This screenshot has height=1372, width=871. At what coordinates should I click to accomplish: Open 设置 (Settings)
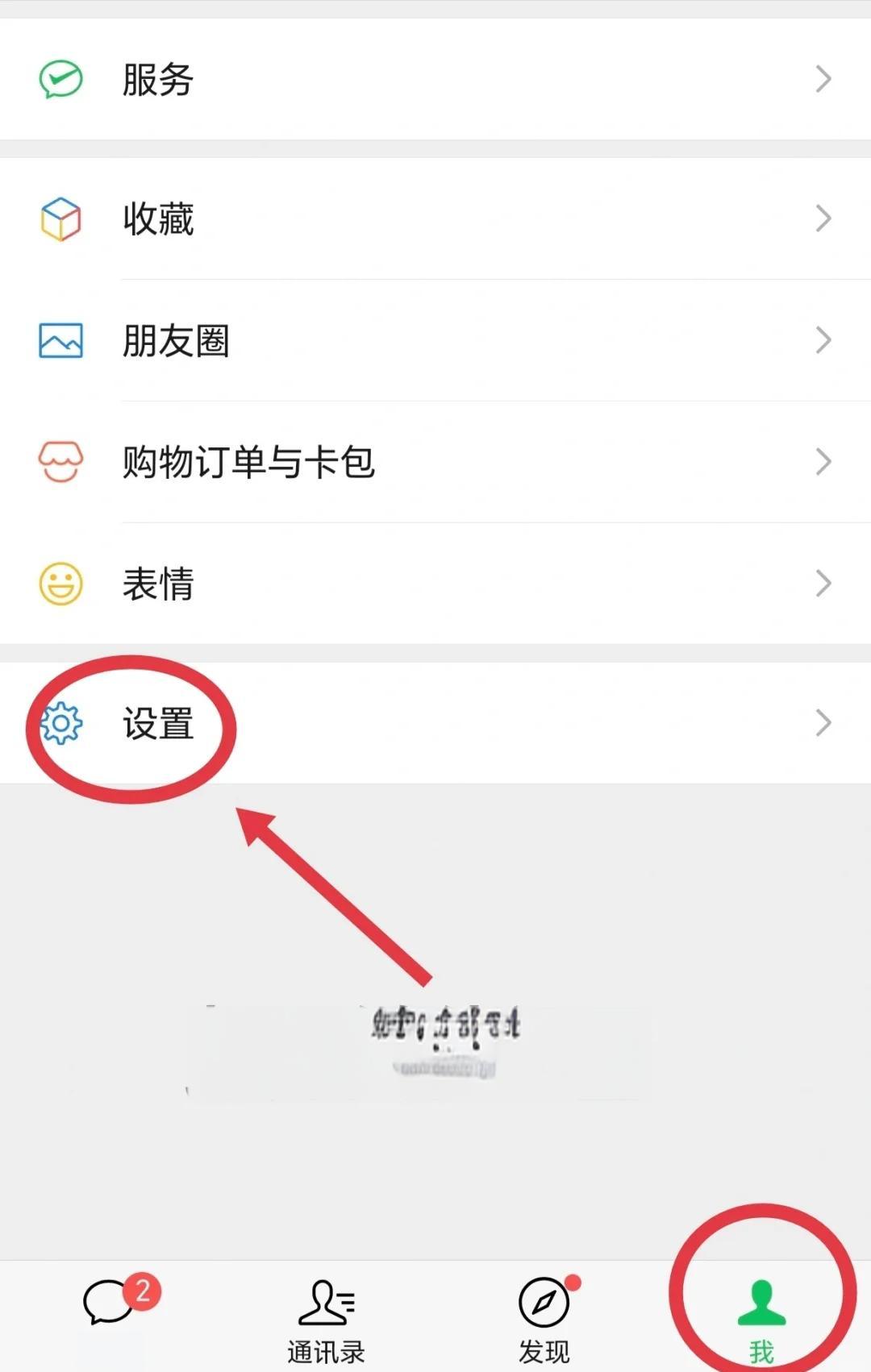(435, 723)
